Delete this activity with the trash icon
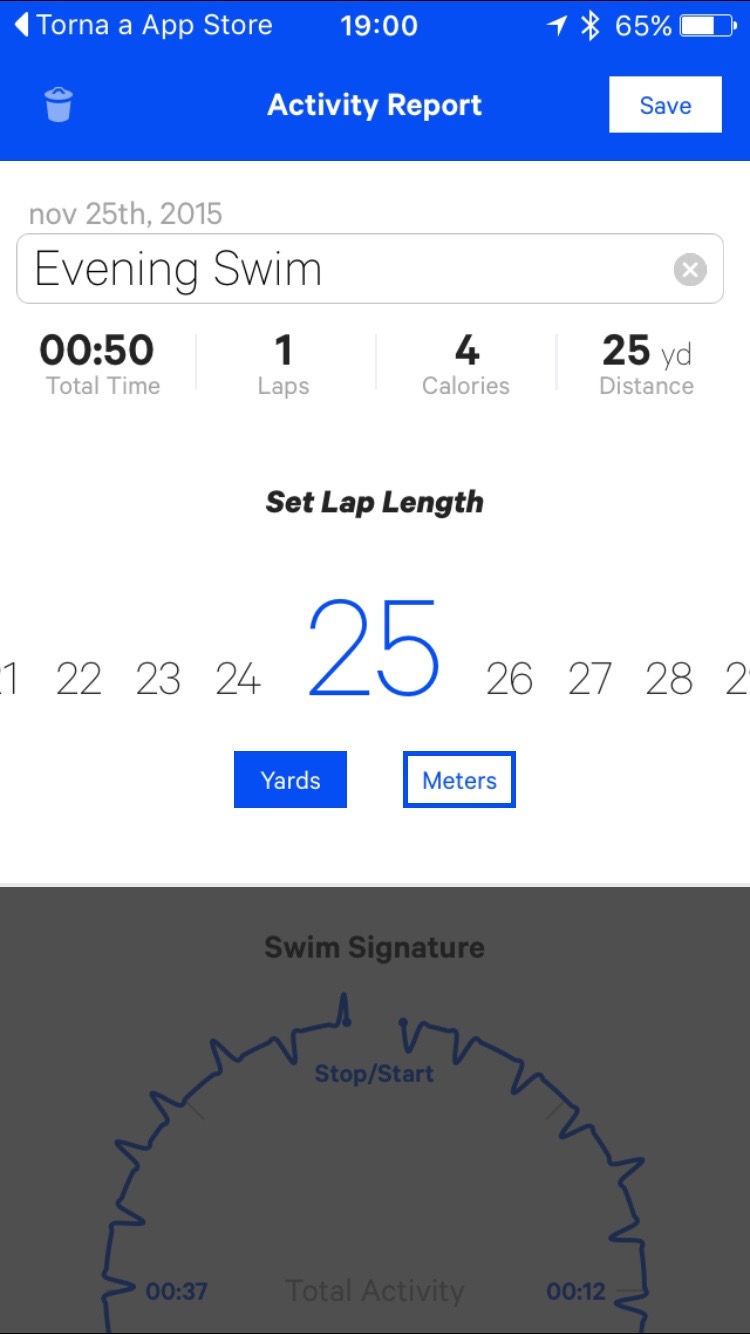 point(59,105)
